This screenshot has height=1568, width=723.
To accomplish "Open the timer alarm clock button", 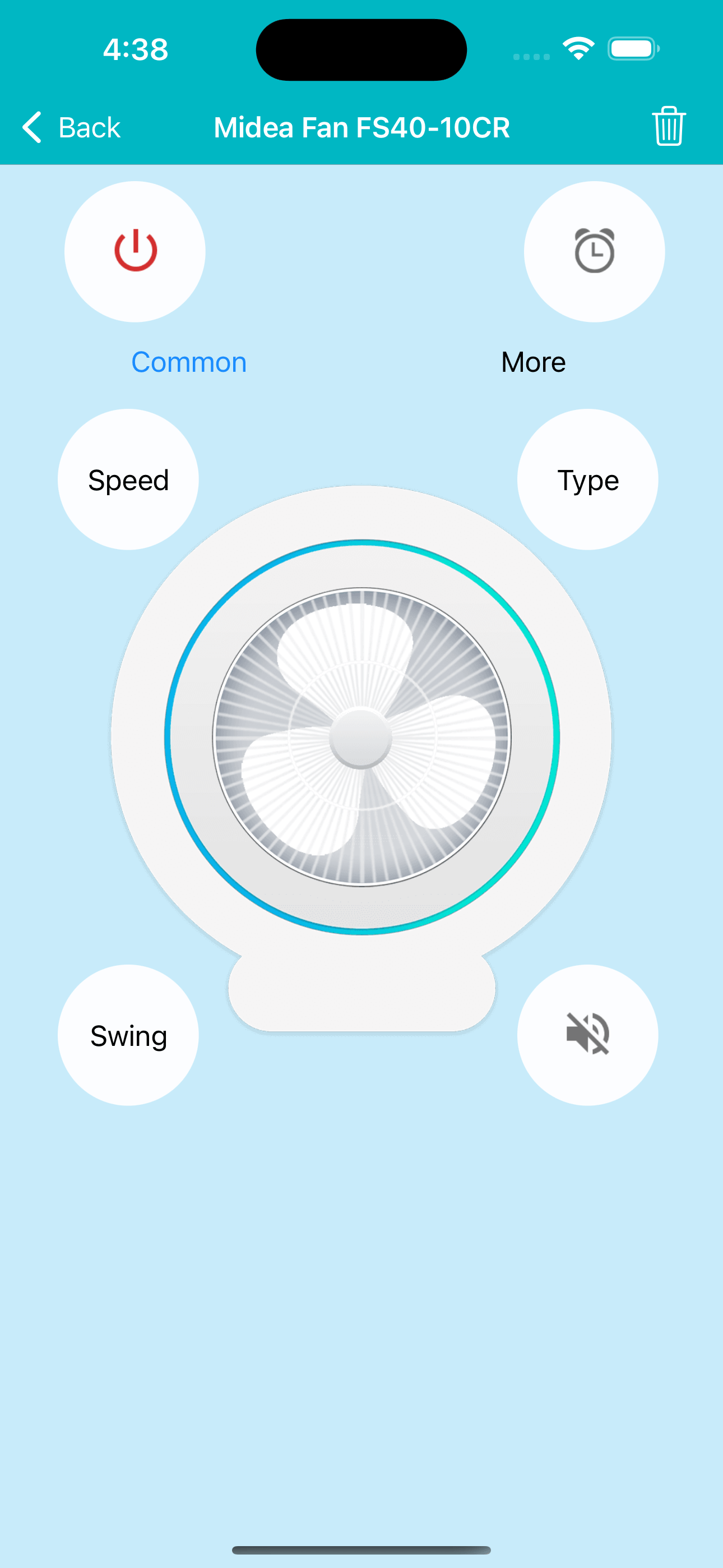I will [x=594, y=251].
